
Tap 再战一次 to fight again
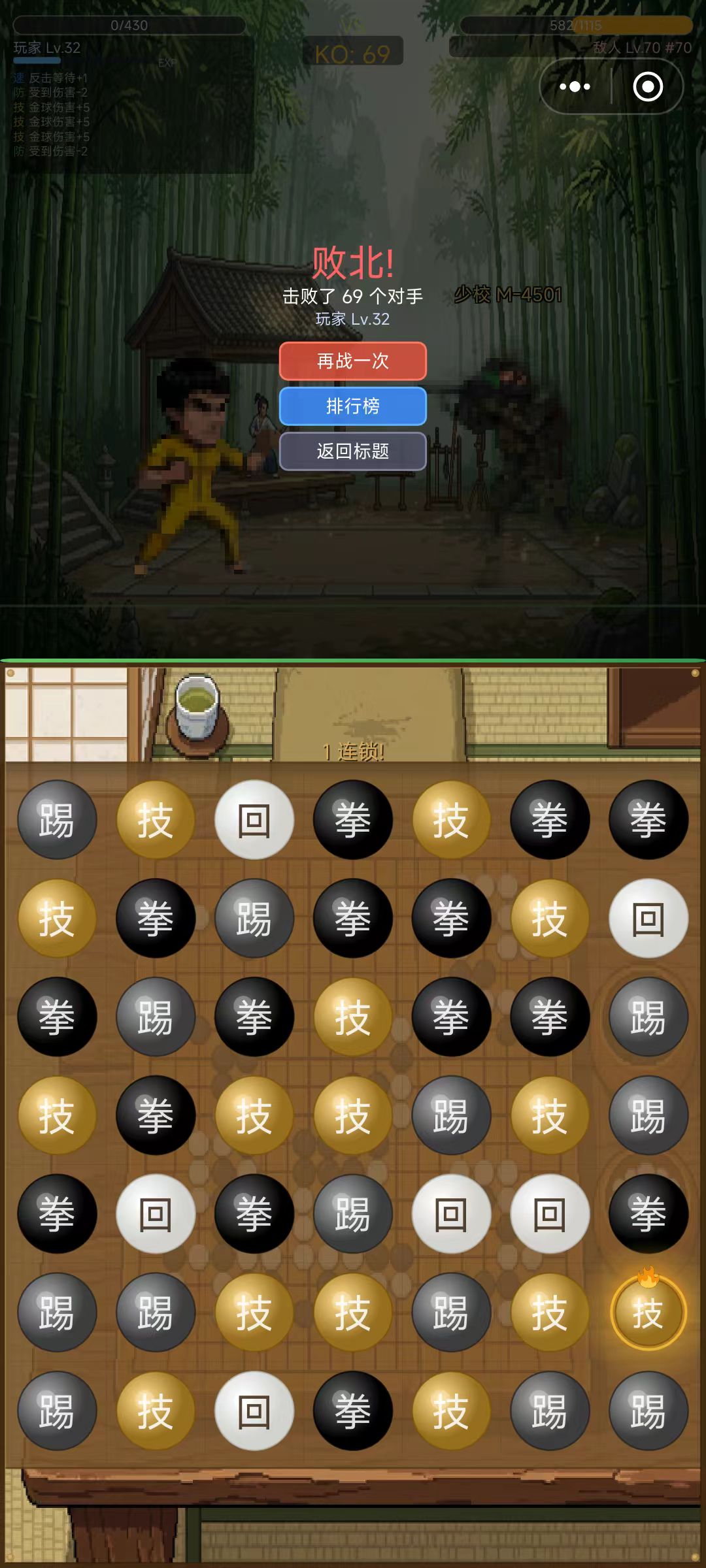(352, 361)
